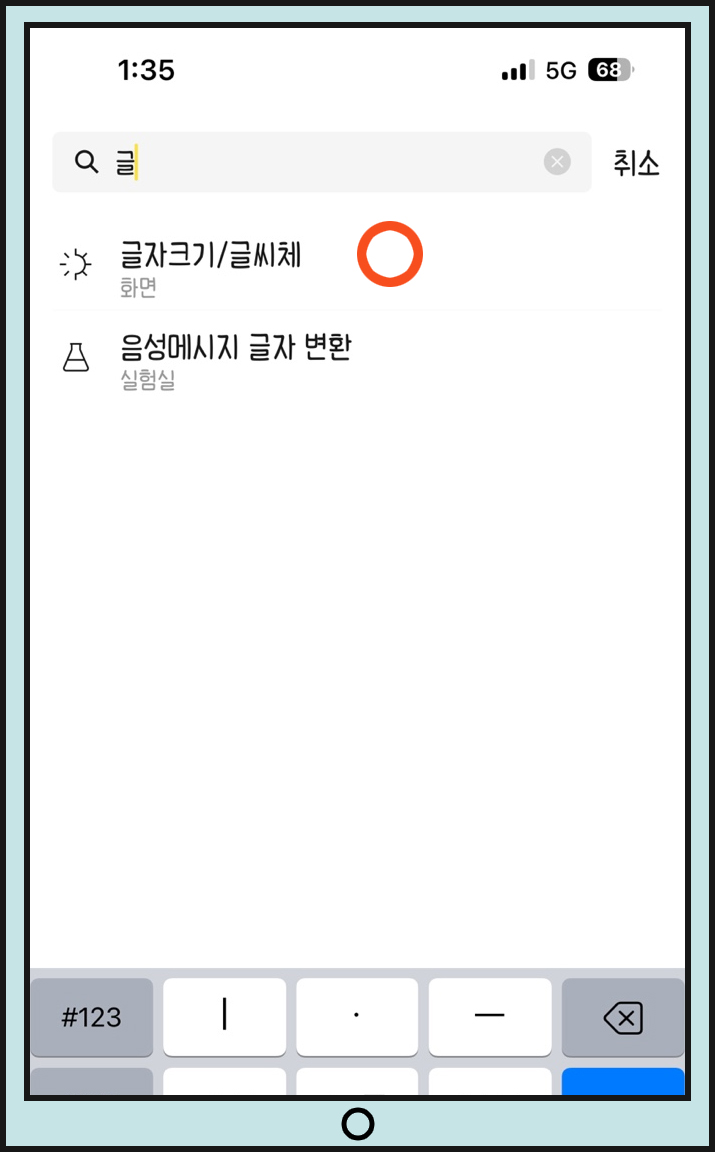
Task: Type the horizontal stroke ㅡ key
Action: tap(489, 1017)
